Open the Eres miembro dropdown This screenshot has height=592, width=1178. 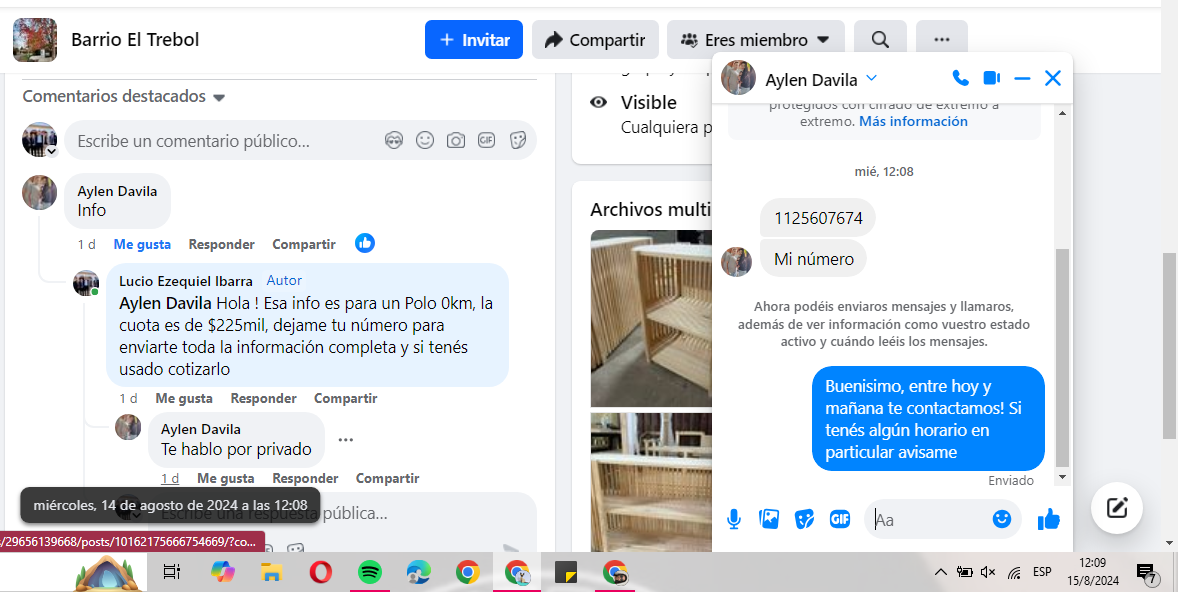[755, 40]
